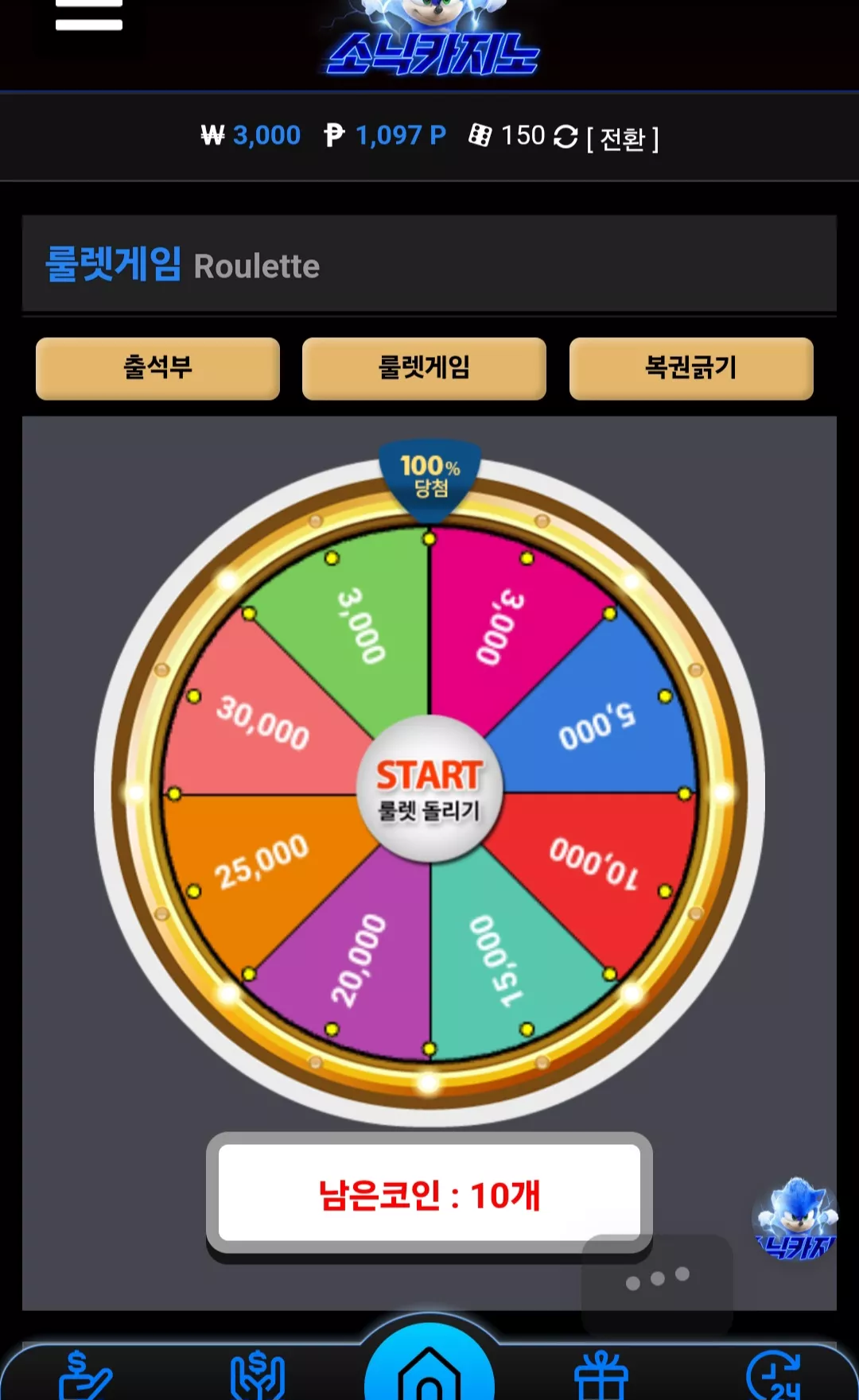Switch to the 출석부 tab
The height and width of the screenshot is (1400, 859).
[x=157, y=368]
